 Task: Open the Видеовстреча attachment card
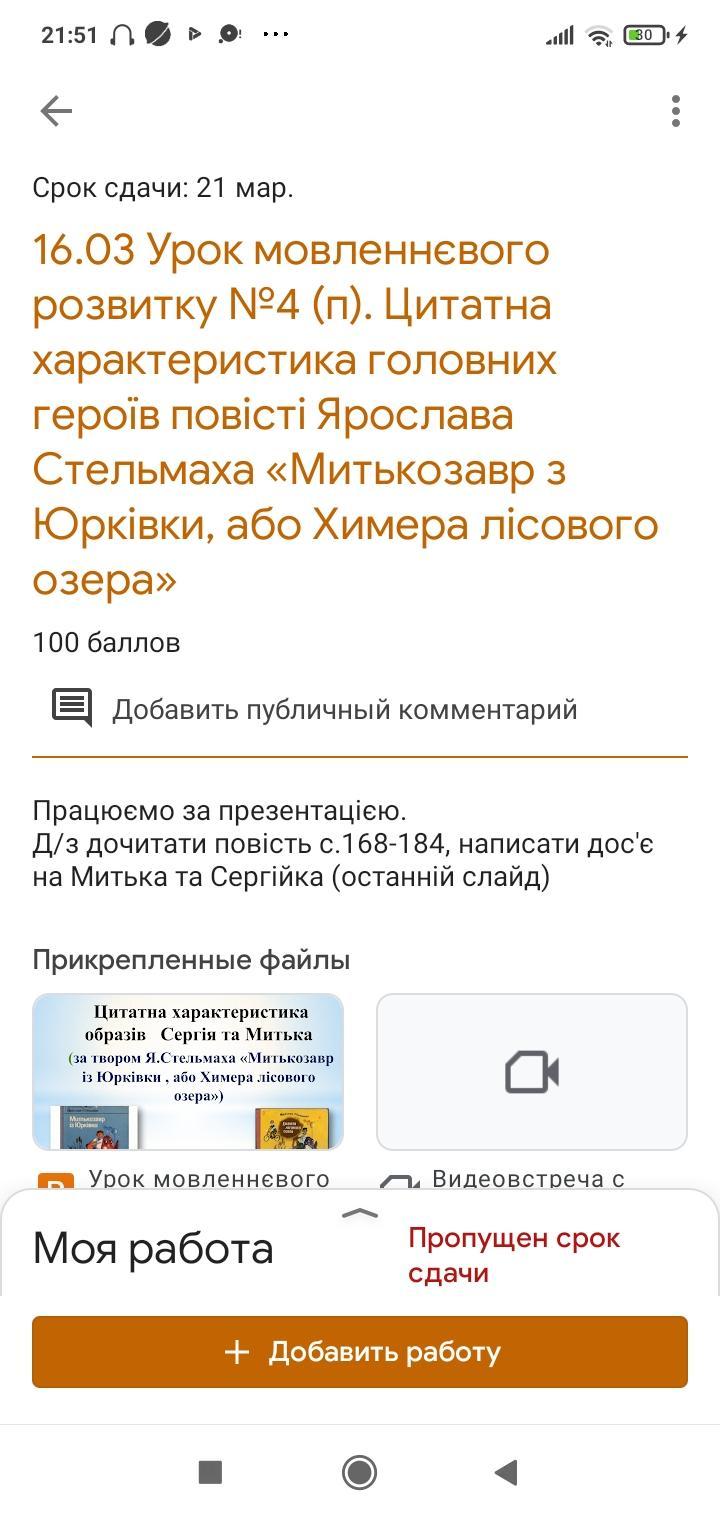[531, 1071]
